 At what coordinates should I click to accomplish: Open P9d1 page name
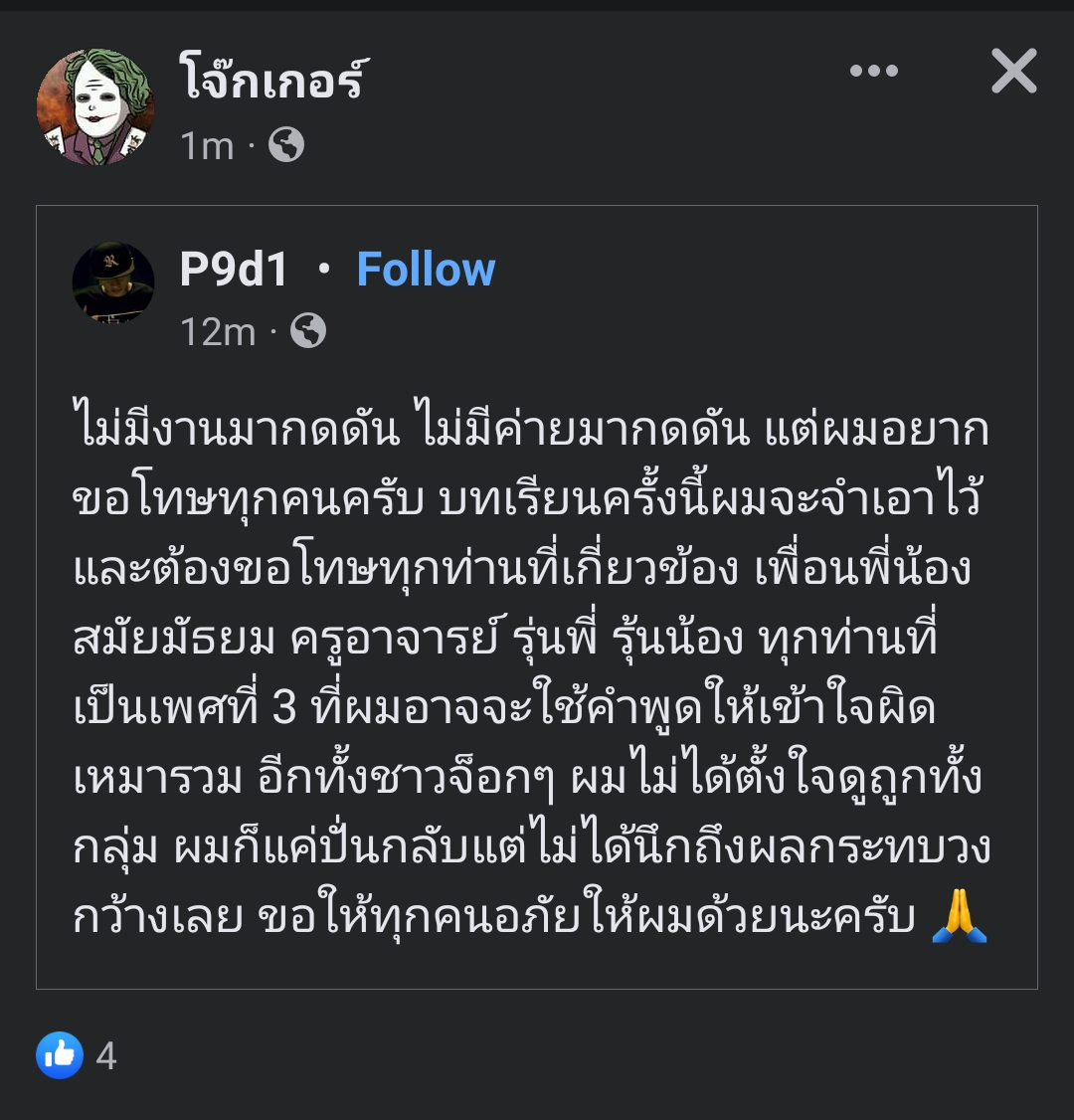click(235, 270)
